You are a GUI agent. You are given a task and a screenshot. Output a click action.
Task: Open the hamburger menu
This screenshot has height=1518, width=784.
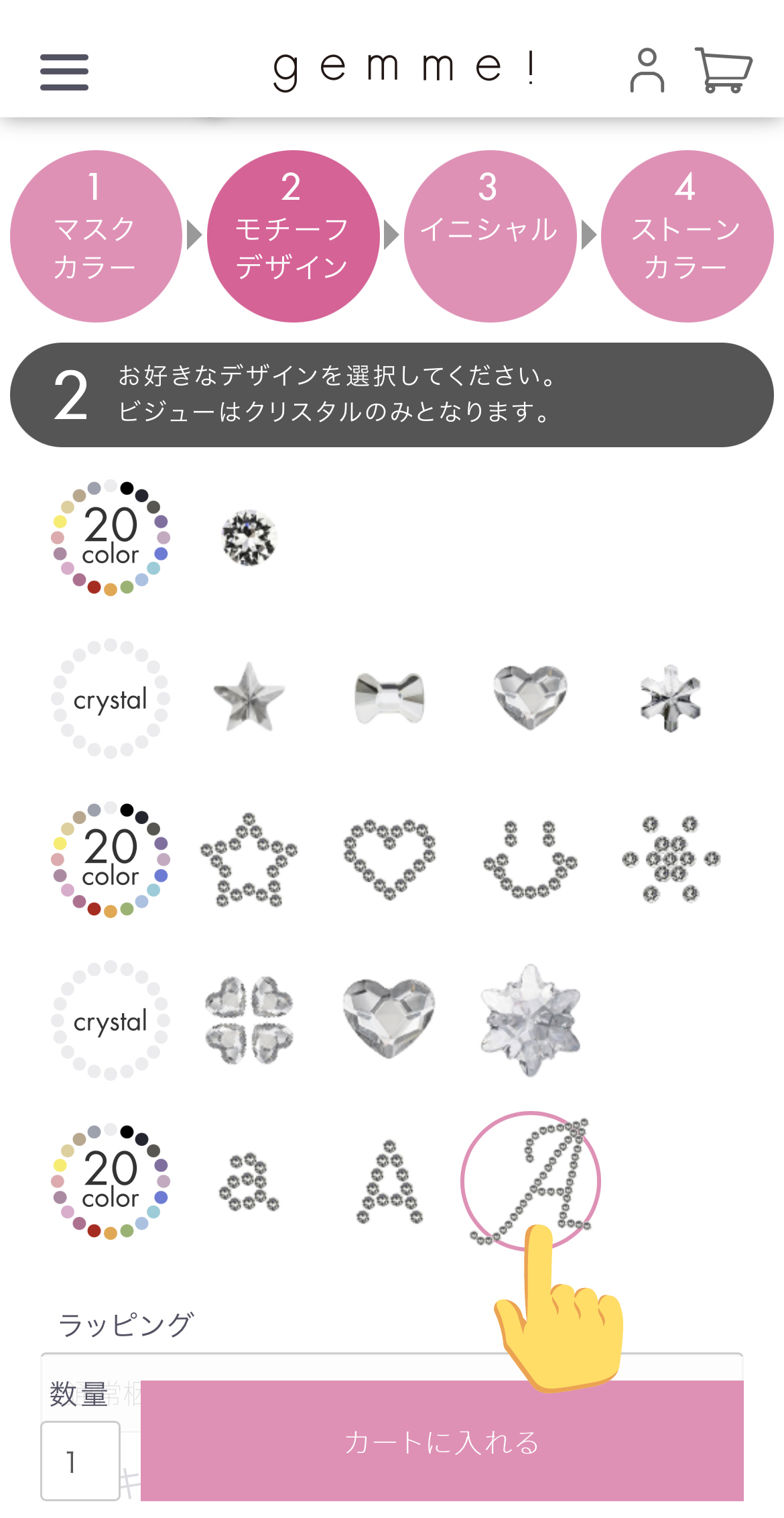(x=64, y=72)
